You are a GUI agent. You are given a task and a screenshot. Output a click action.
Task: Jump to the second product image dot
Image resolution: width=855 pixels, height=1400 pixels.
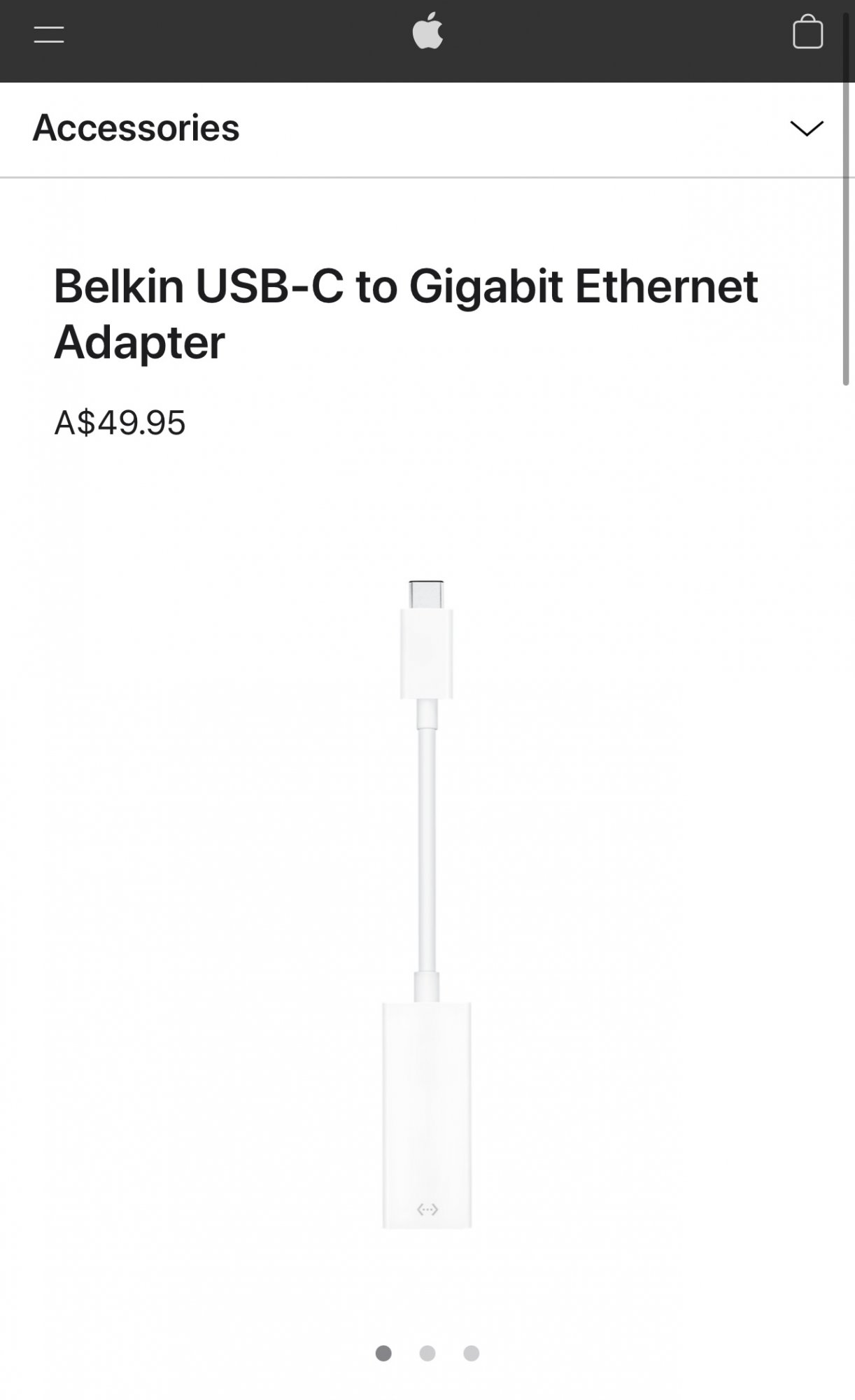[427, 1353]
